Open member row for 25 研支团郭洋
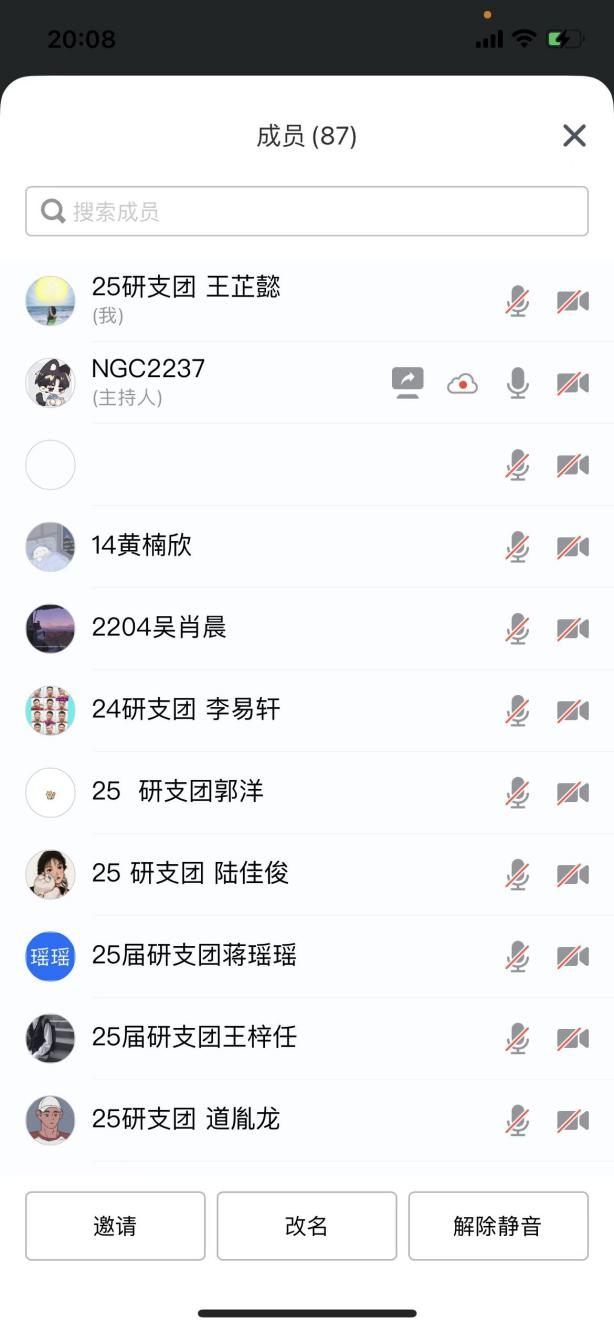This screenshot has width=614, height=1330. (x=178, y=792)
